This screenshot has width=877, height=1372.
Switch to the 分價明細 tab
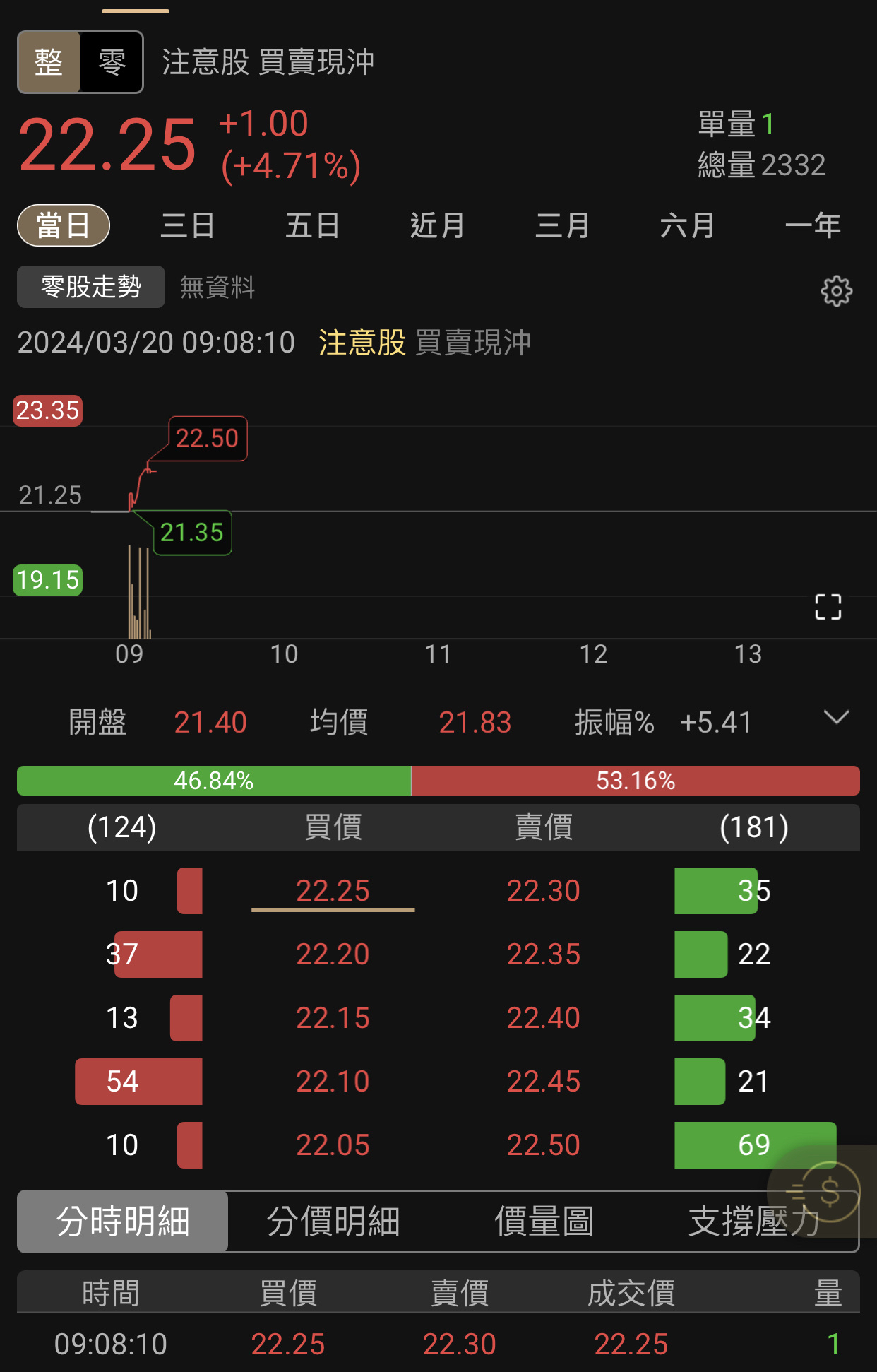[333, 1222]
